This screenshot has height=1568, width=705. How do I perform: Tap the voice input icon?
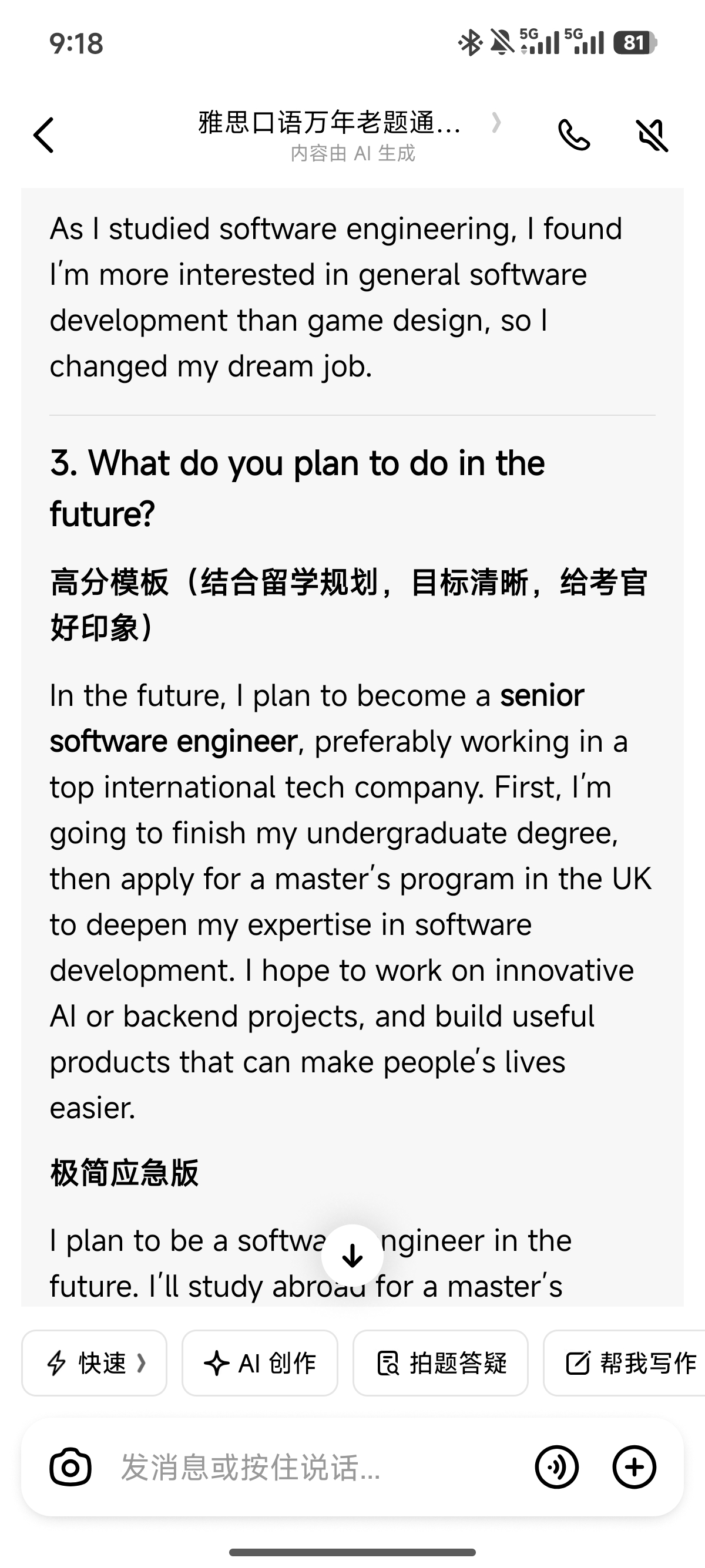(x=556, y=1467)
